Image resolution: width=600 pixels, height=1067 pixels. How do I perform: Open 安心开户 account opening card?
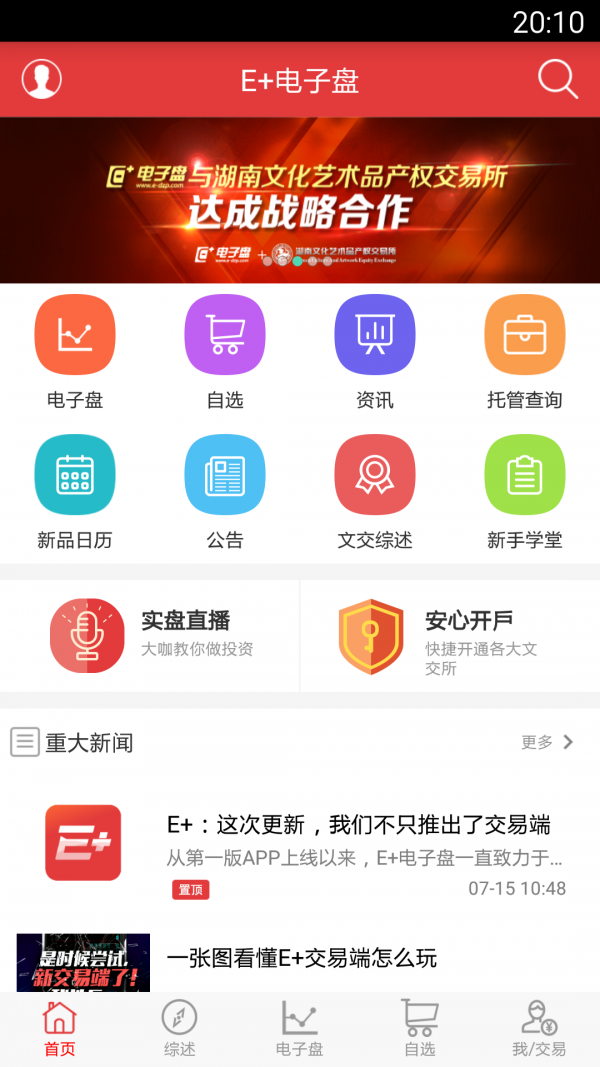[x=450, y=636]
